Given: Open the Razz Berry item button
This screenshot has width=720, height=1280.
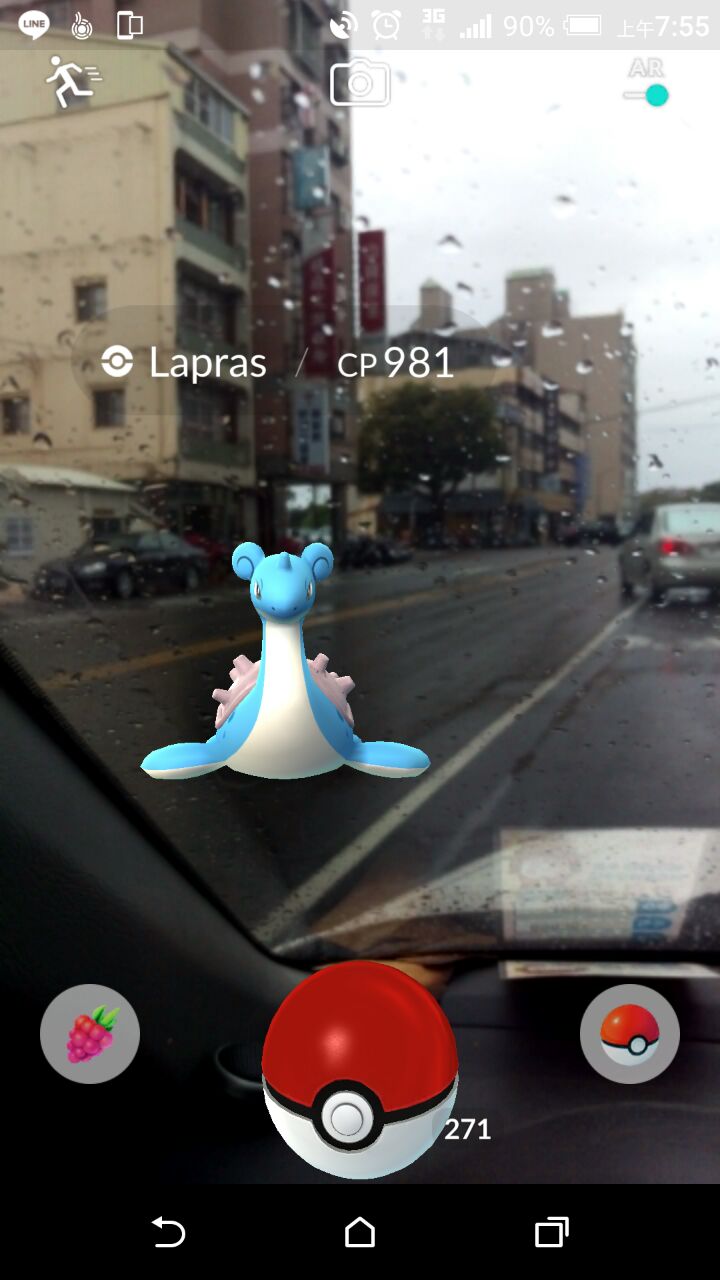Looking at the screenshot, I should click(x=90, y=1034).
